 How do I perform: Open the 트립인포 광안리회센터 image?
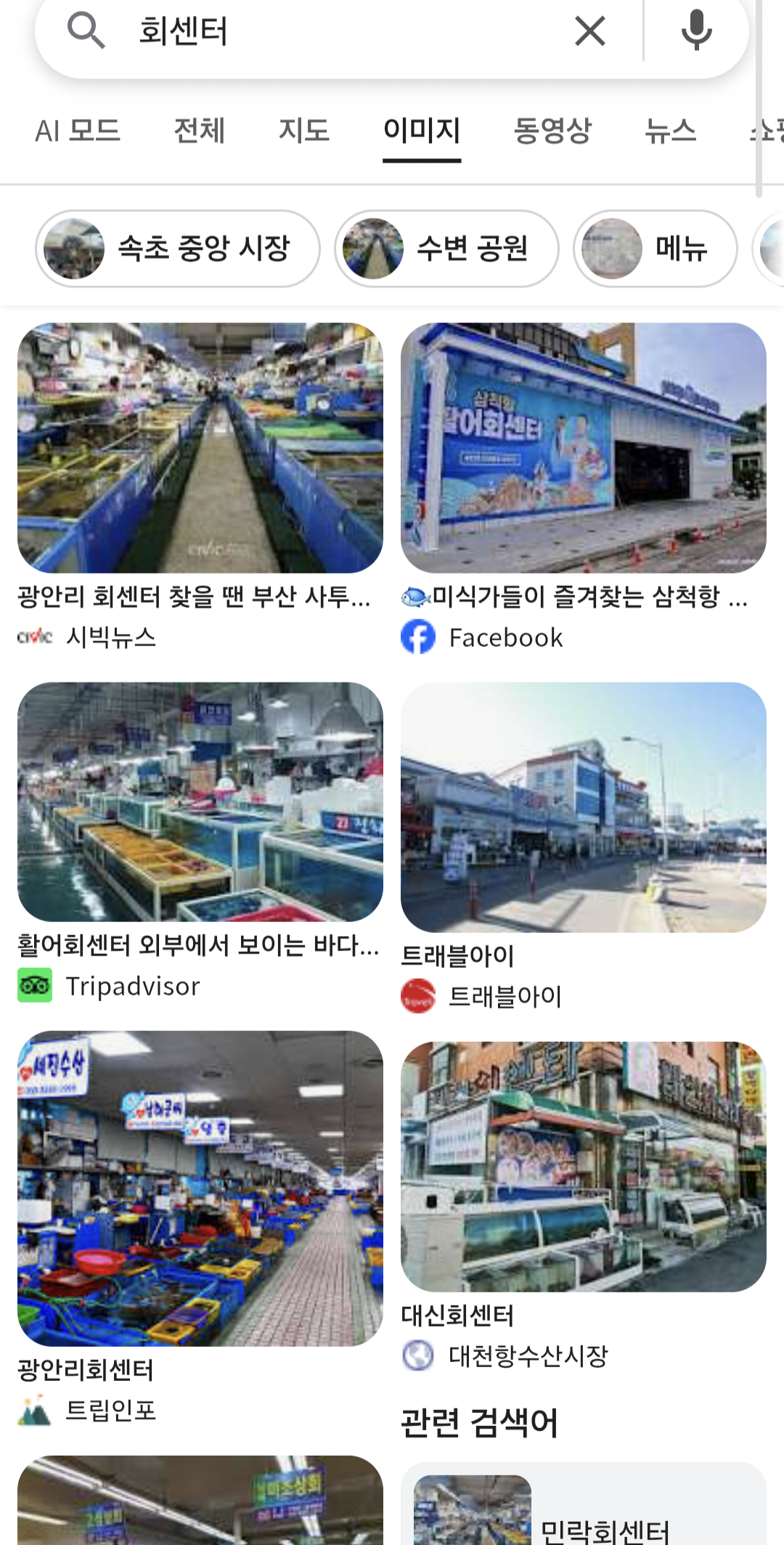(x=200, y=1189)
